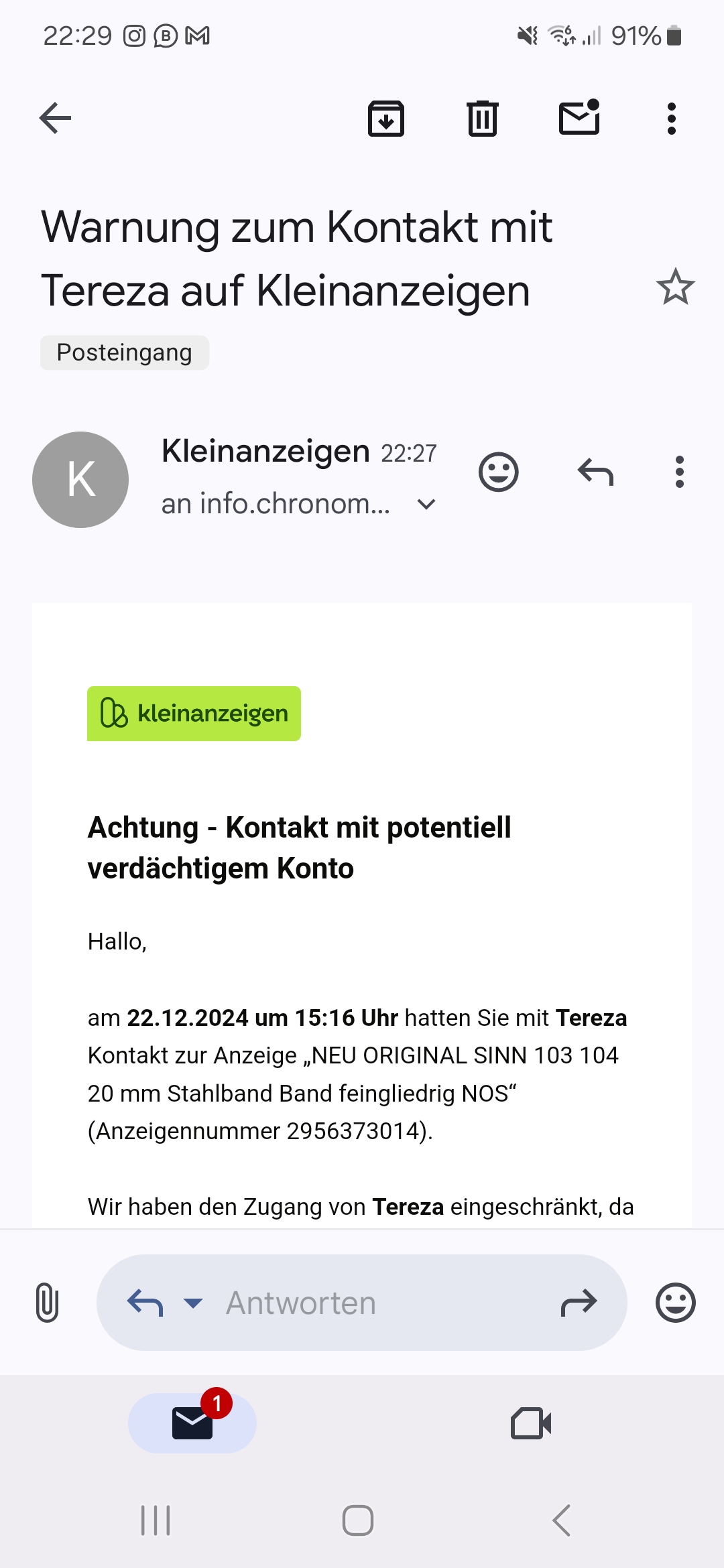
Task: Delete this email
Action: click(x=482, y=119)
